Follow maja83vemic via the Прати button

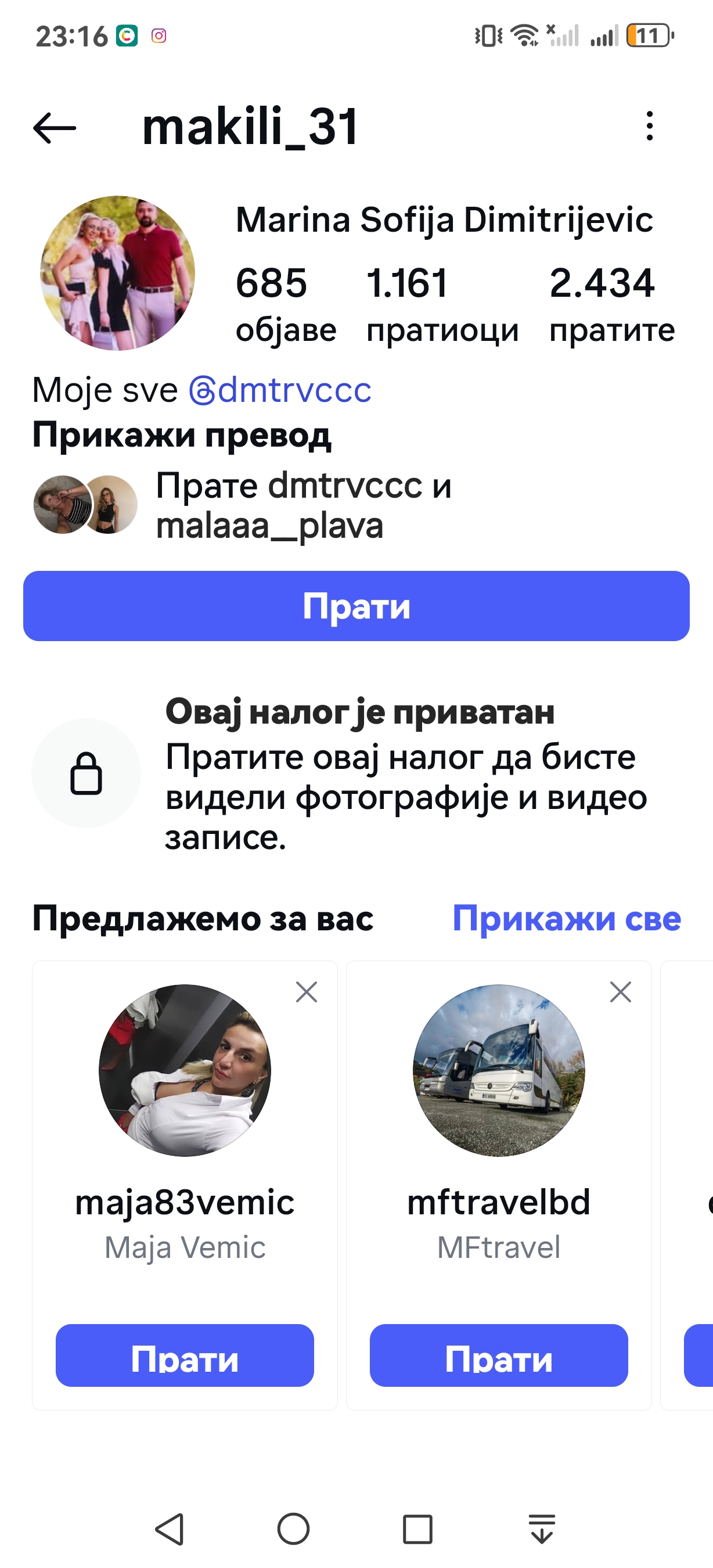pos(185,1355)
